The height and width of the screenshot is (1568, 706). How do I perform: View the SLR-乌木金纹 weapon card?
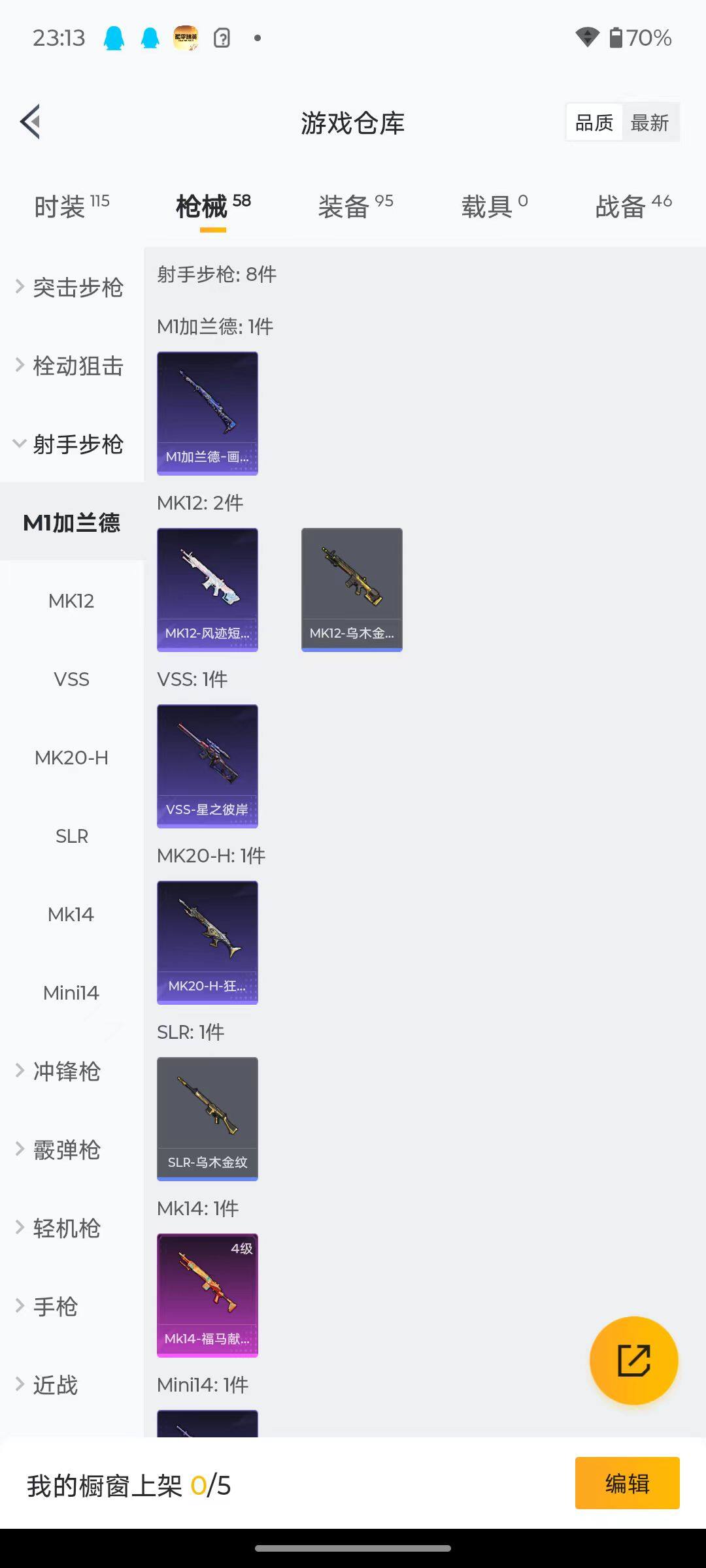(207, 1119)
